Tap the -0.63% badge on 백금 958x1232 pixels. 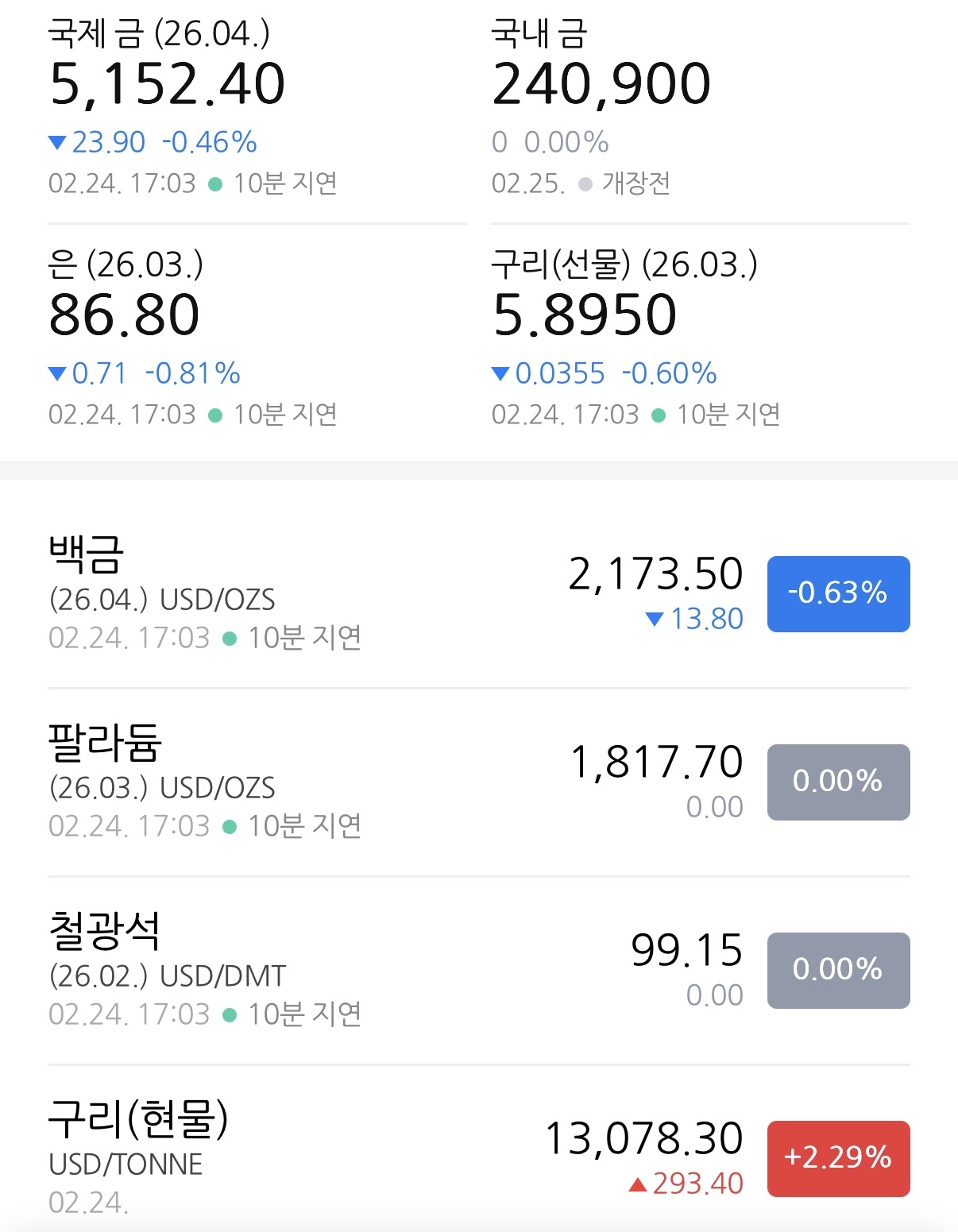coord(838,594)
